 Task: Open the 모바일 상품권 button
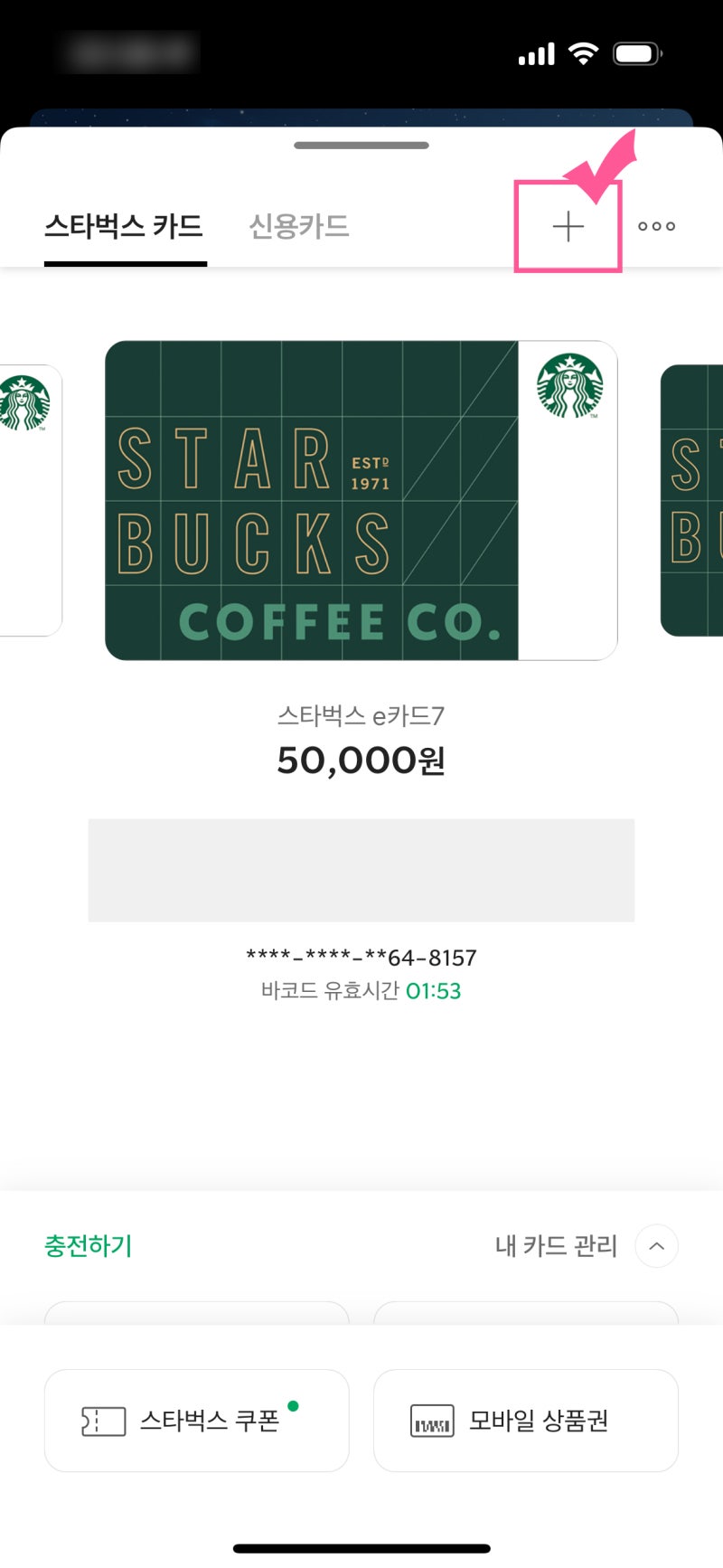(525, 1420)
